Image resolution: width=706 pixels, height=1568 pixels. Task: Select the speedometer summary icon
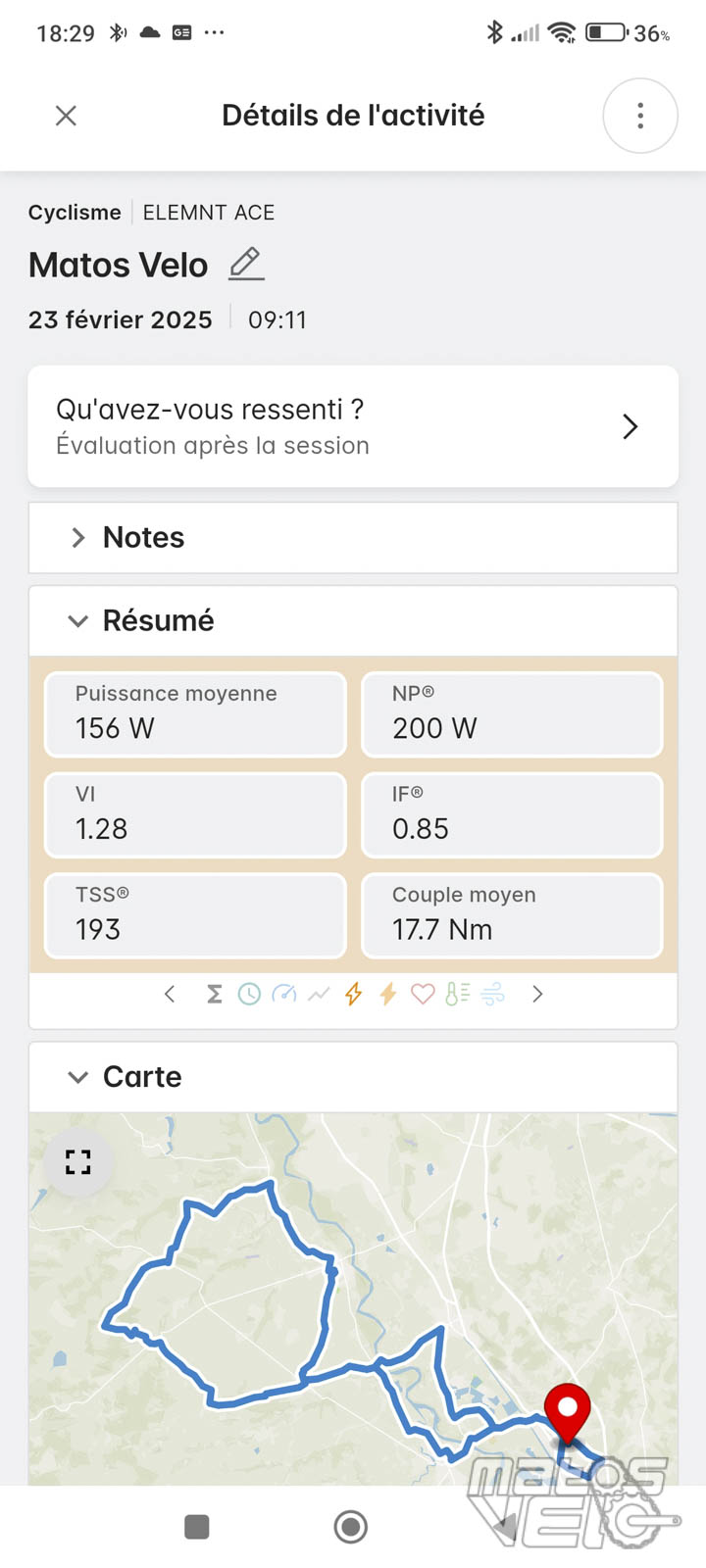click(x=284, y=994)
